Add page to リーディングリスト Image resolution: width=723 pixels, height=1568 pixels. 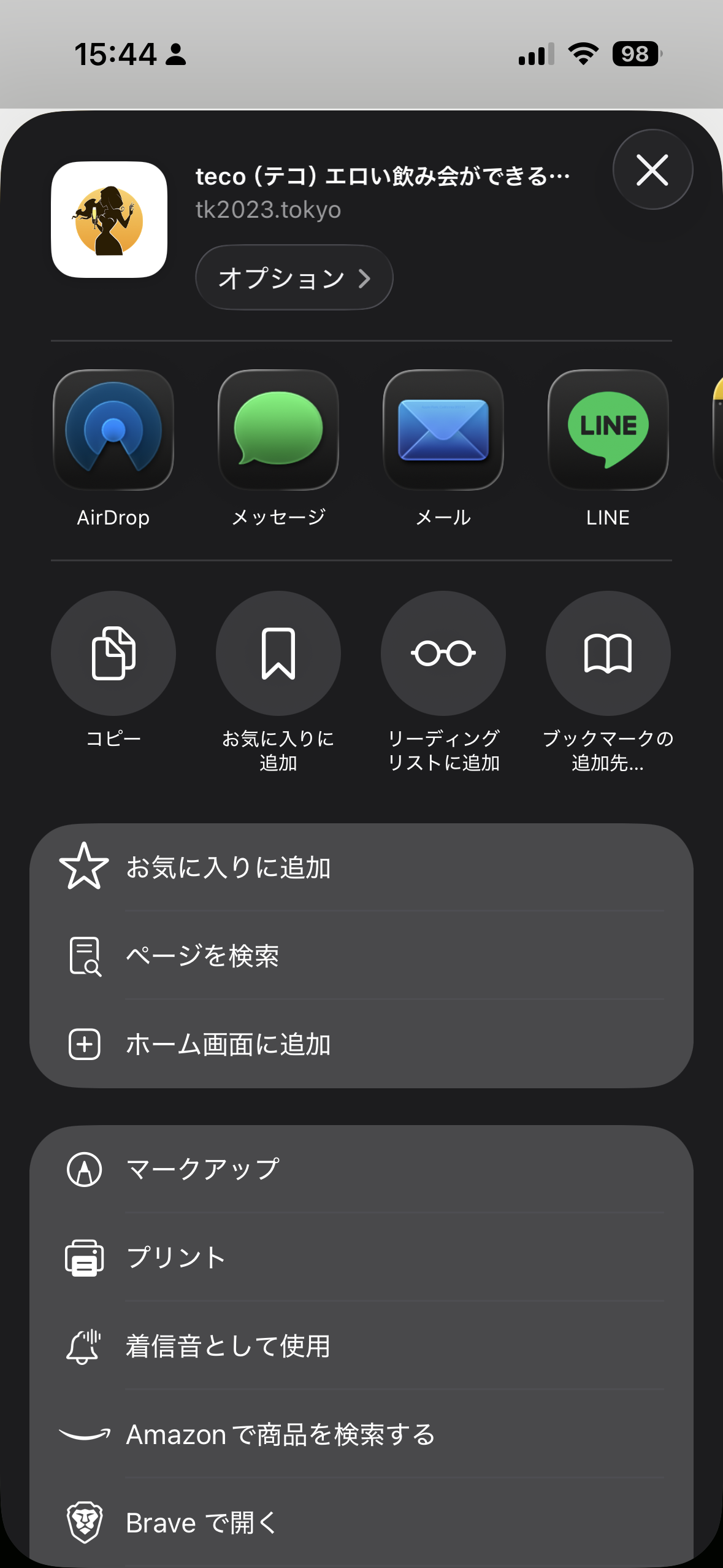pos(443,653)
